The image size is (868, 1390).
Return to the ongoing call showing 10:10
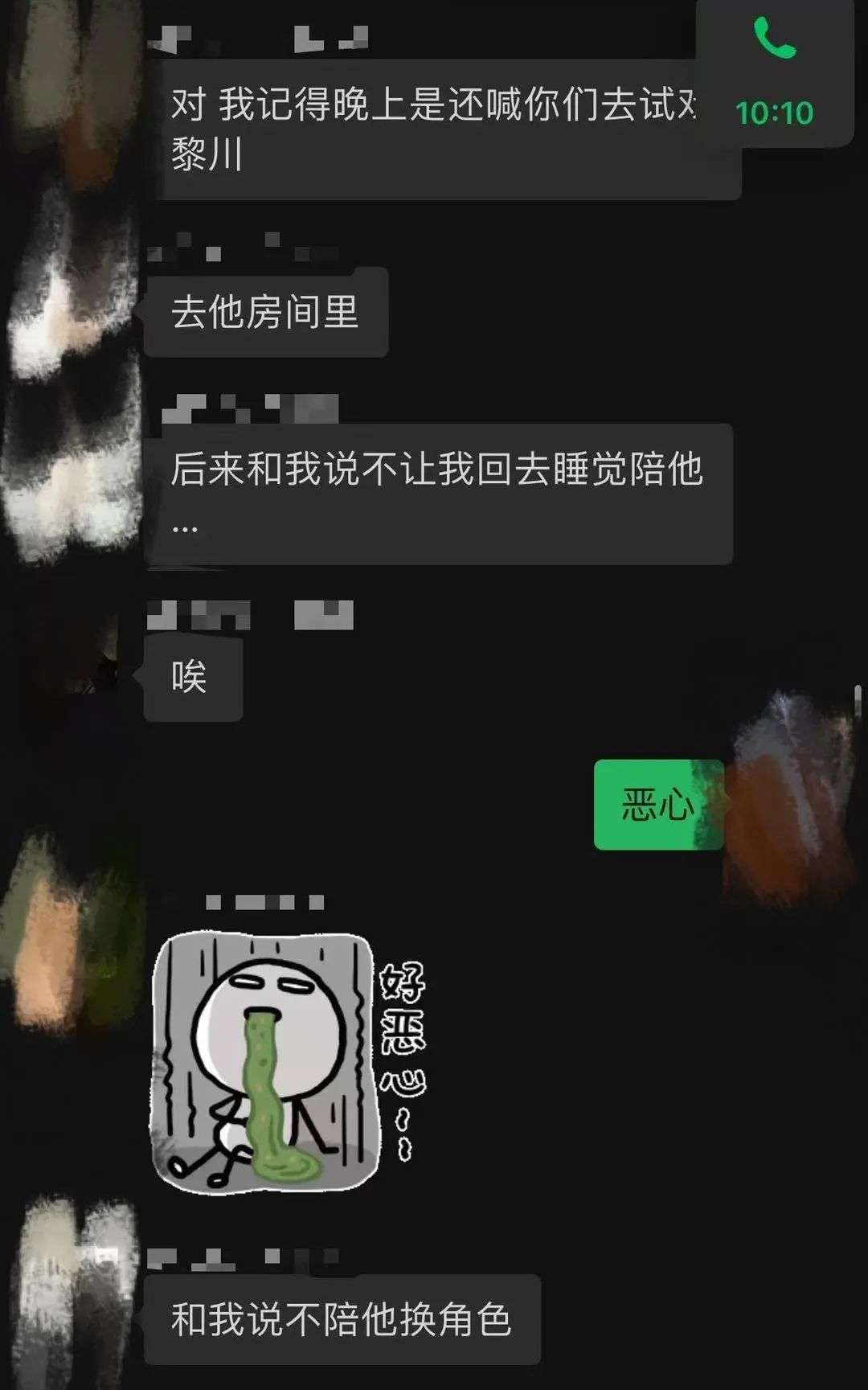(774, 72)
